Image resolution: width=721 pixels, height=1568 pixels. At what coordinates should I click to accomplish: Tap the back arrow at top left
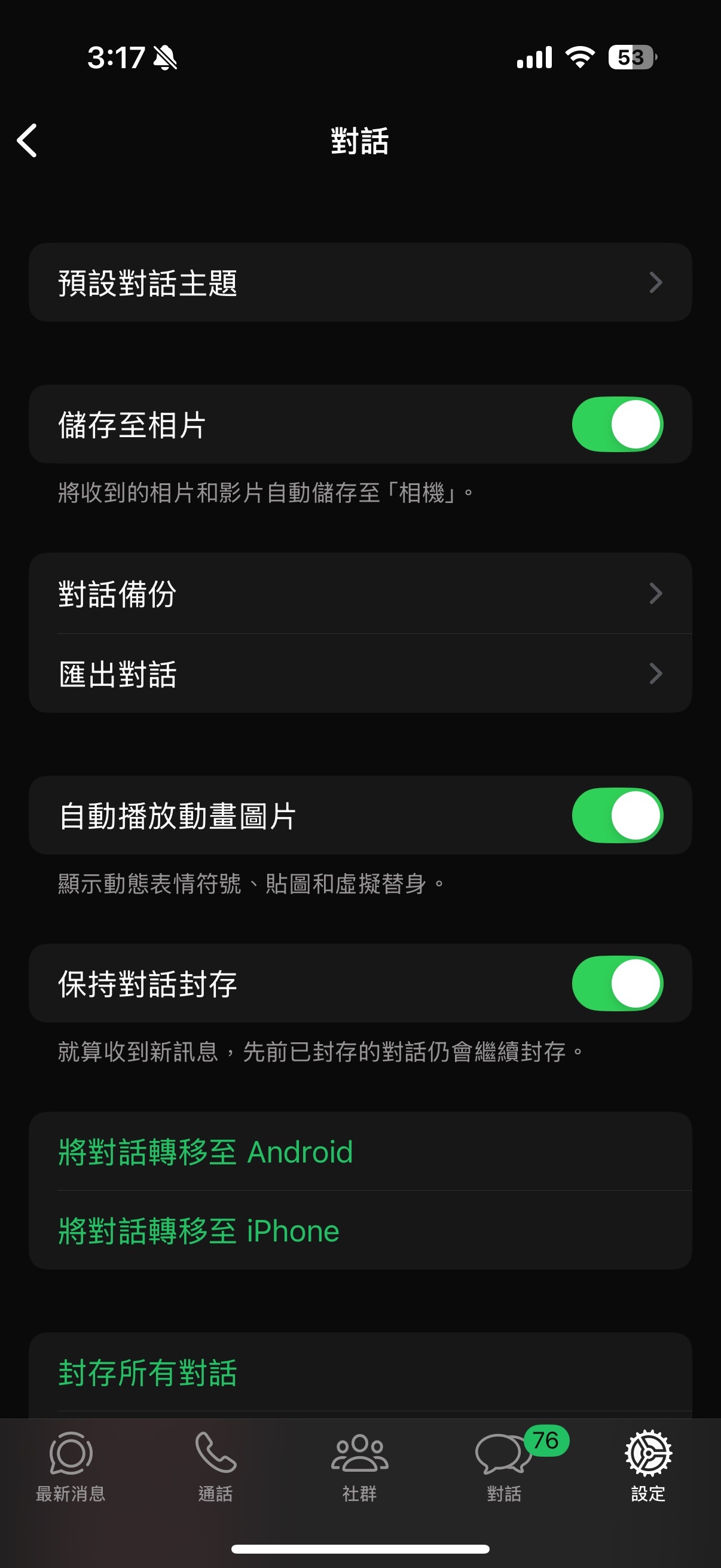28,140
